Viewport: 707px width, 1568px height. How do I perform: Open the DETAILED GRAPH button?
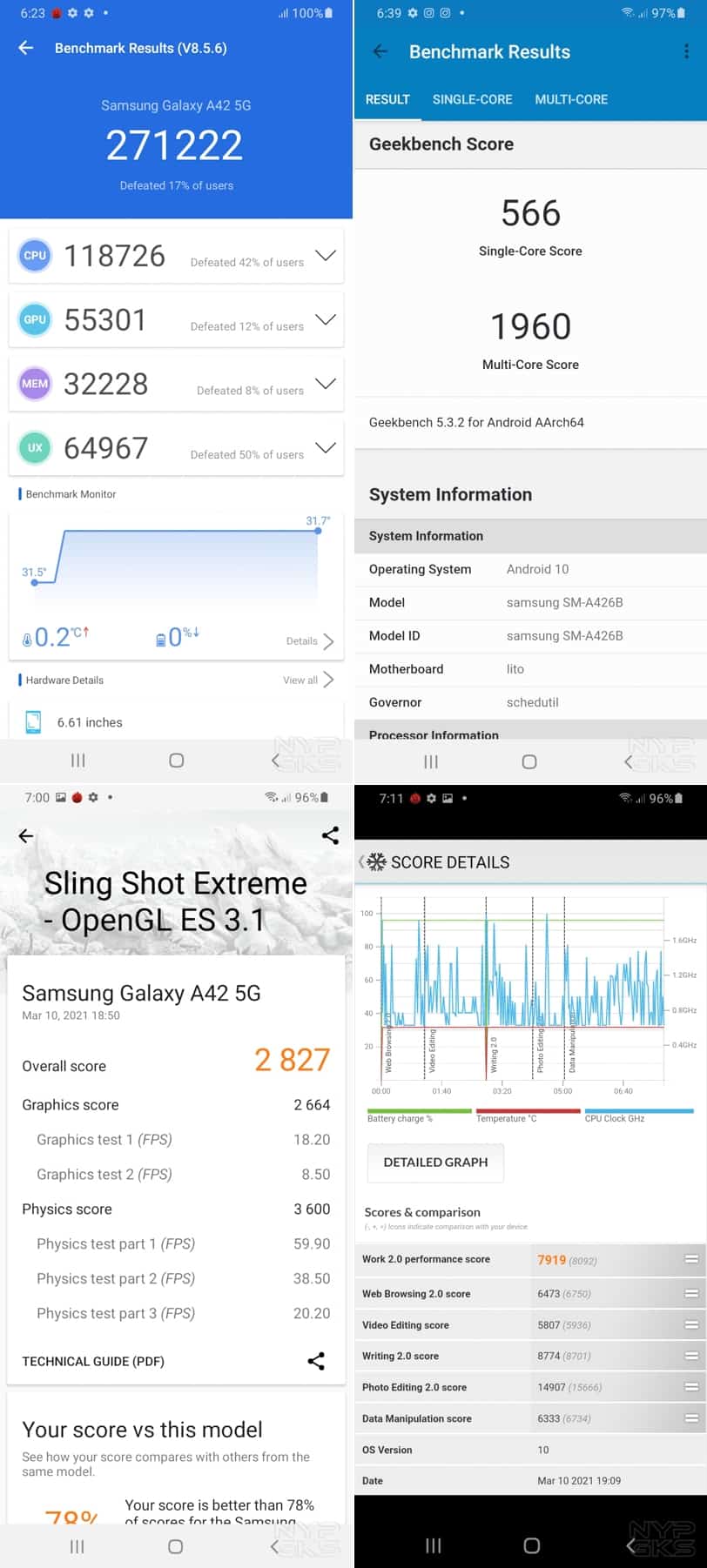(435, 1163)
